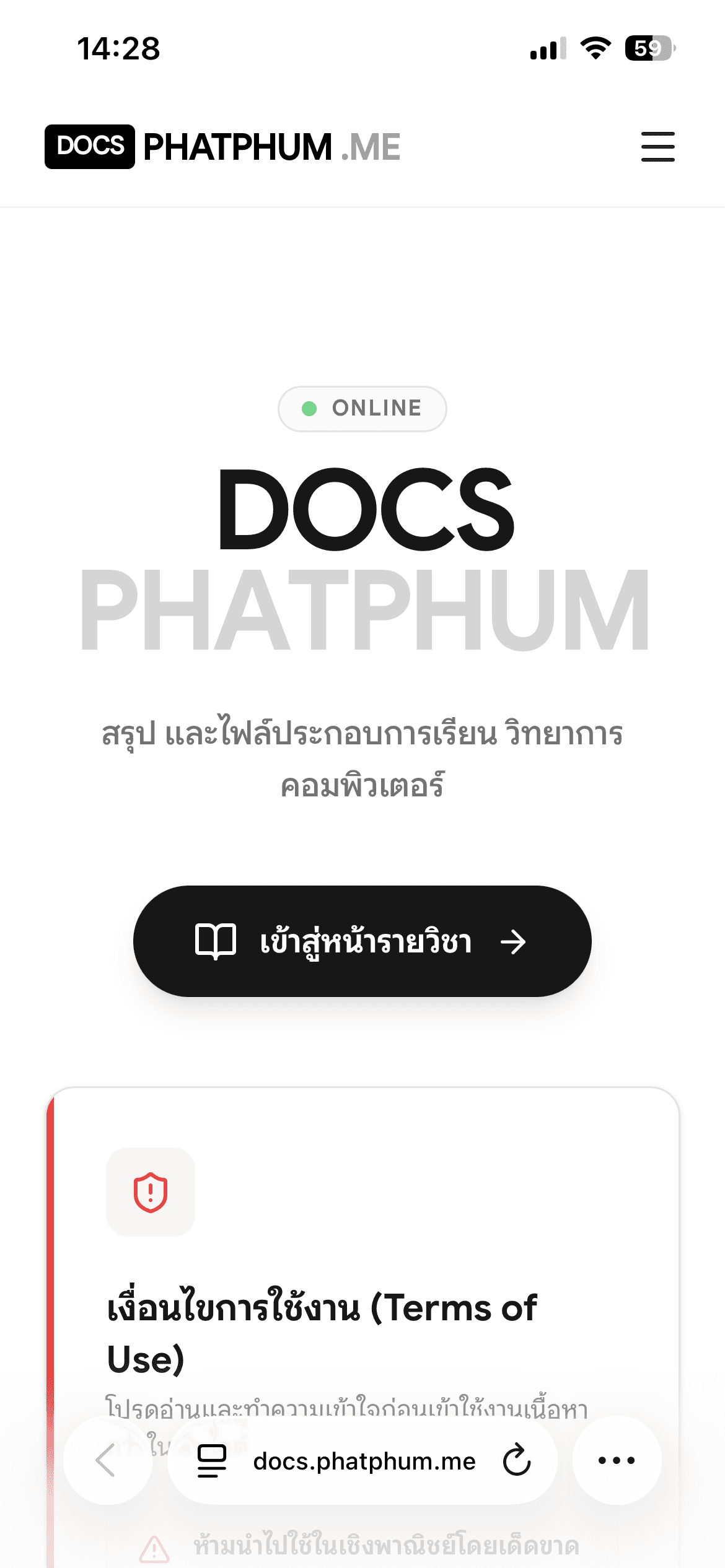Open the browser's three-dot more options
This screenshot has height=1568, width=725.
617,1460
